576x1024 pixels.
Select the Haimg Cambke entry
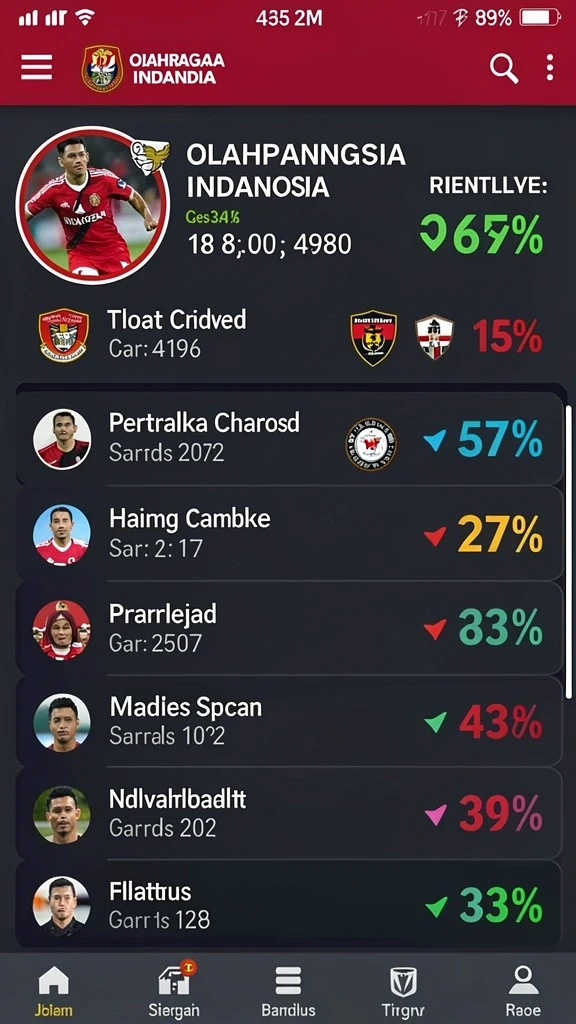pyautogui.click(x=289, y=534)
